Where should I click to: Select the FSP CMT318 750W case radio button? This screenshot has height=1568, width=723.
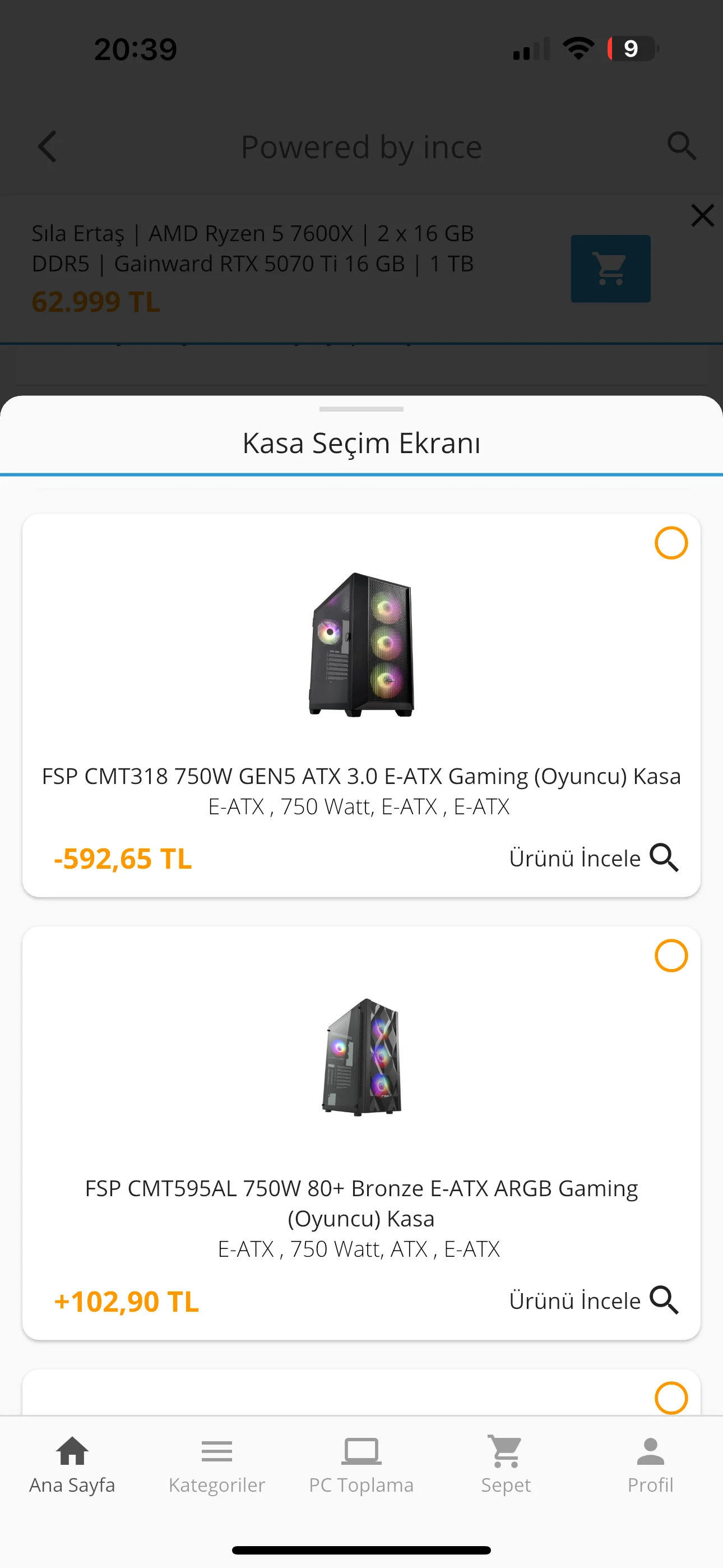point(671,543)
